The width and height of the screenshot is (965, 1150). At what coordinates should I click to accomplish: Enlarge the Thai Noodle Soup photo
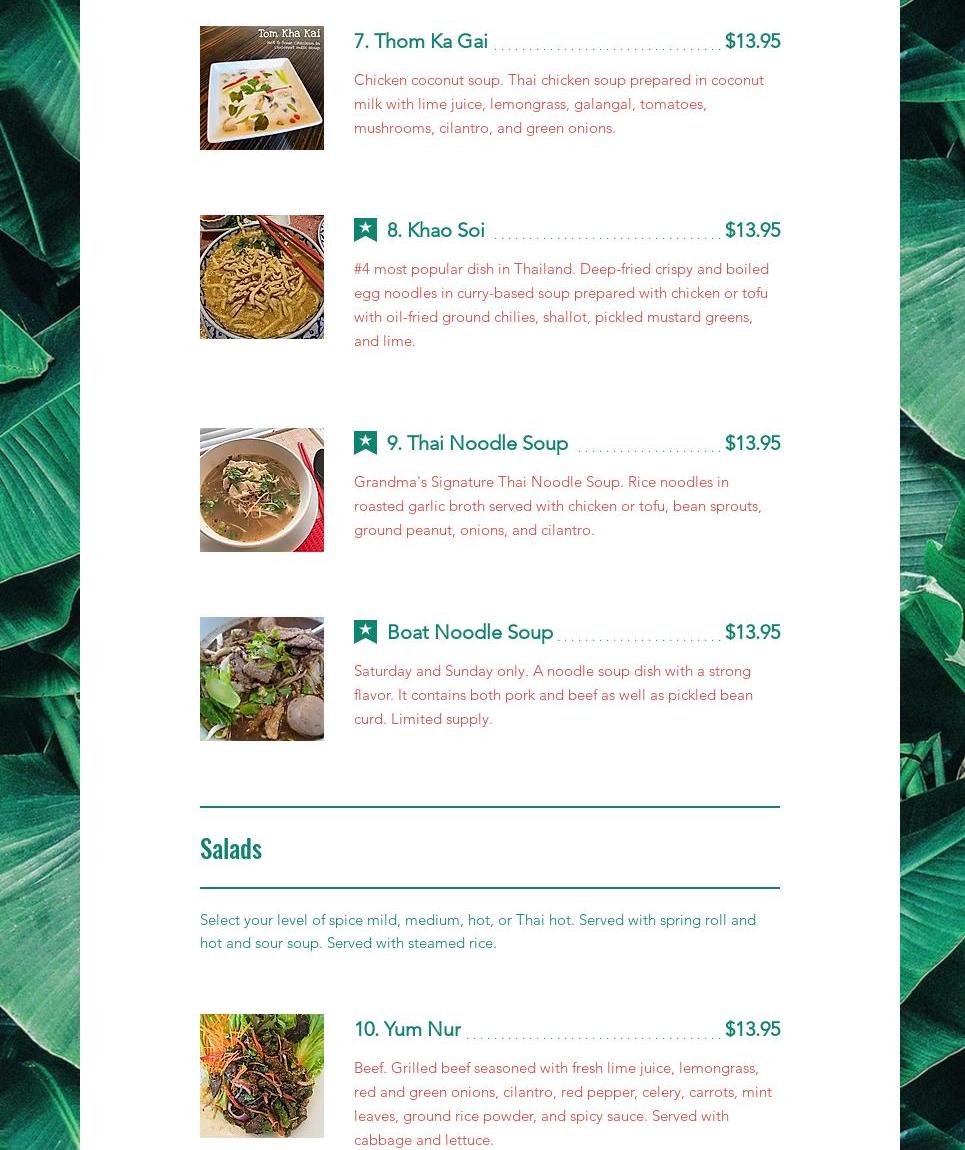pos(261,490)
